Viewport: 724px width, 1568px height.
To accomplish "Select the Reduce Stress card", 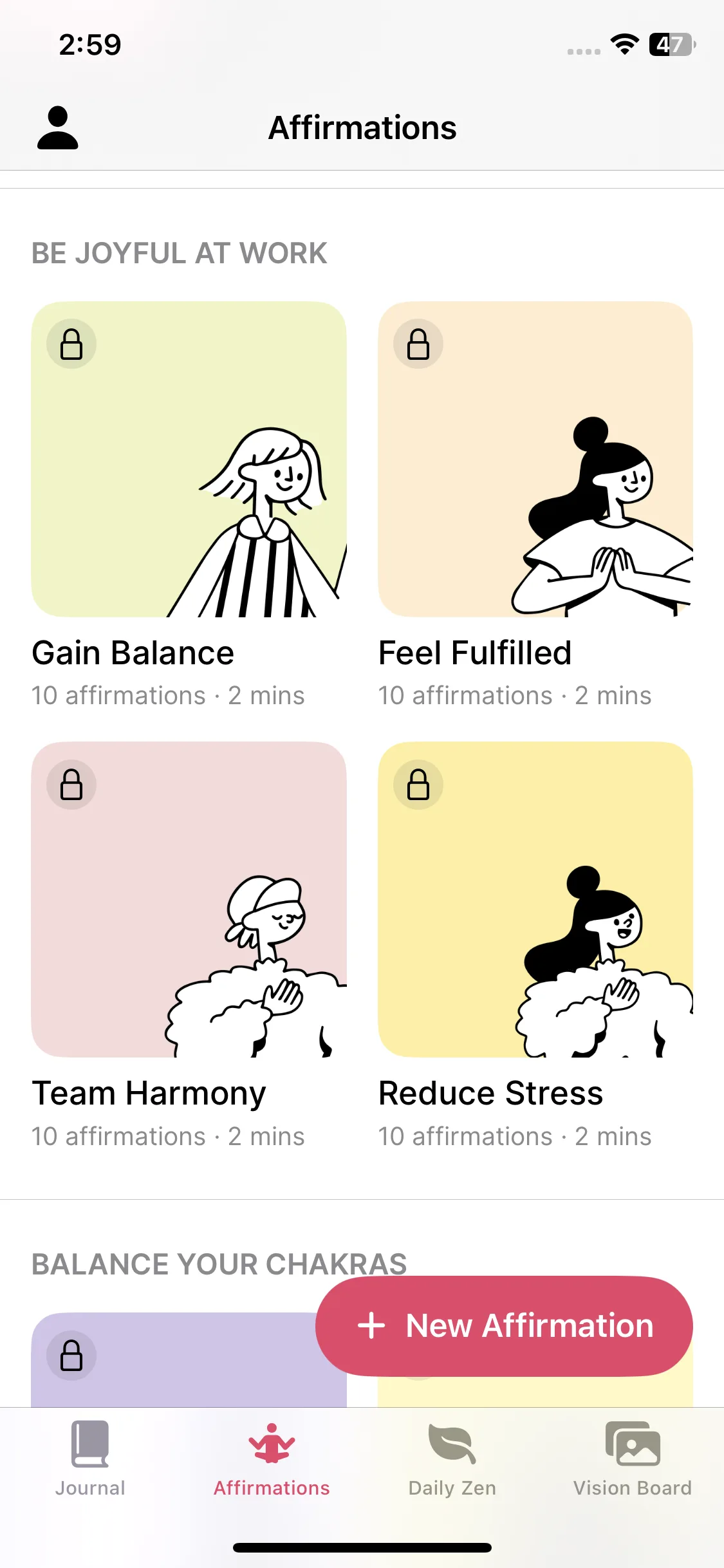I will pyautogui.click(x=535, y=899).
